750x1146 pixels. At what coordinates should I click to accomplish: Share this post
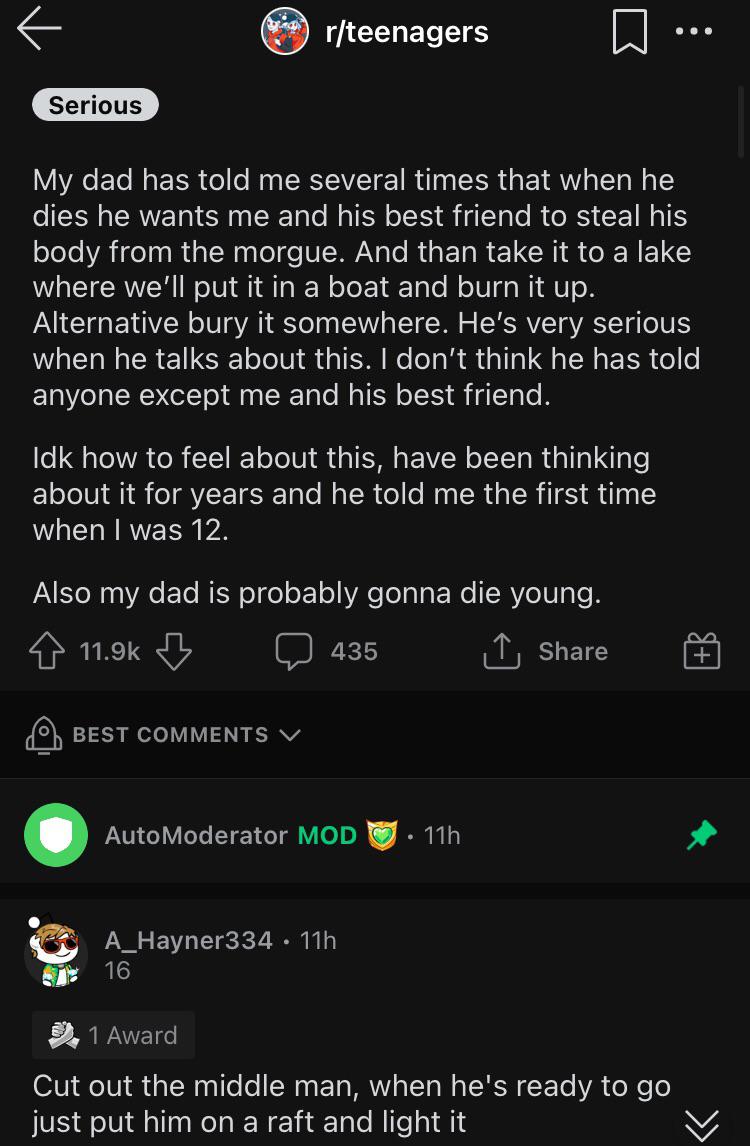pyautogui.click(x=546, y=652)
